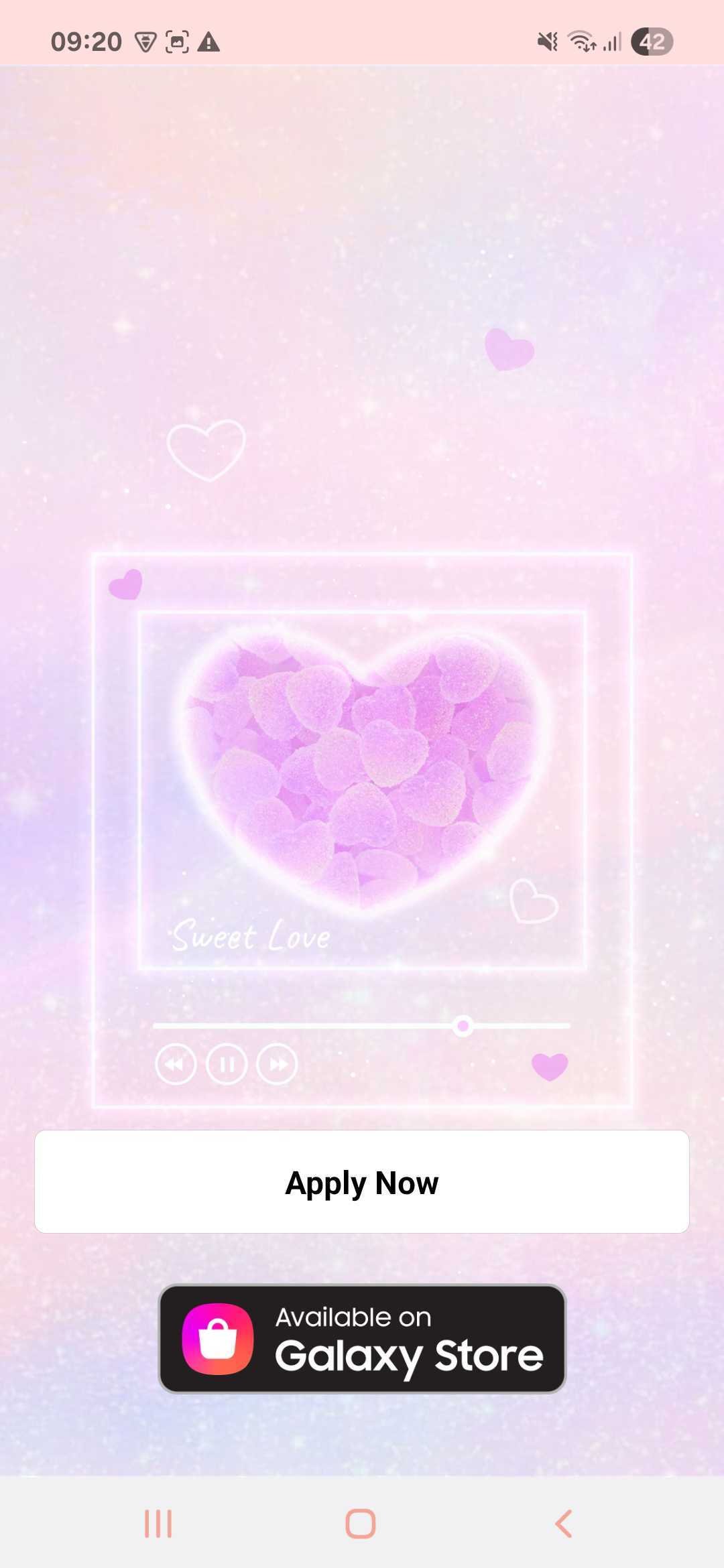Open the Available on Galaxy Store badge

[x=362, y=1339]
